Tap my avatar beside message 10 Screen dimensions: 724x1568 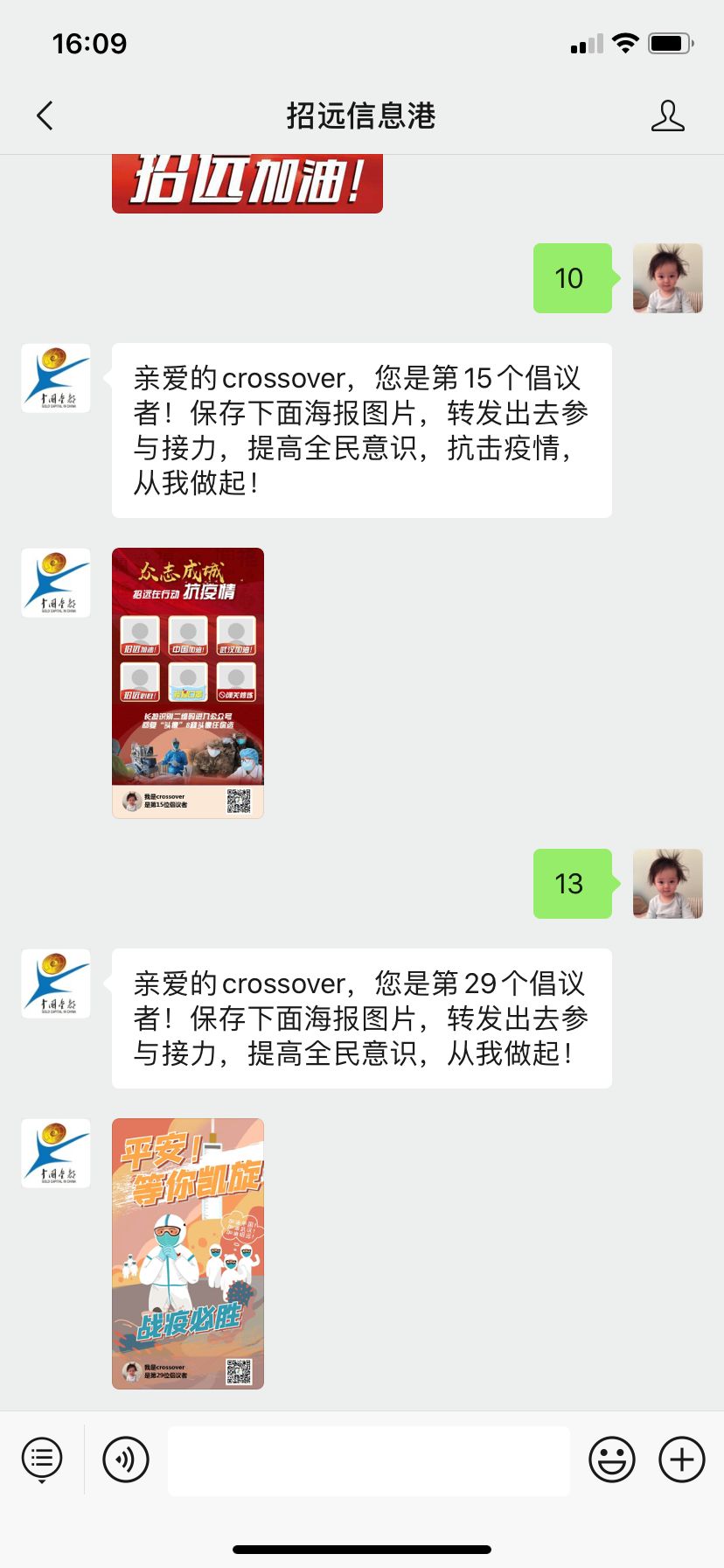click(x=667, y=278)
